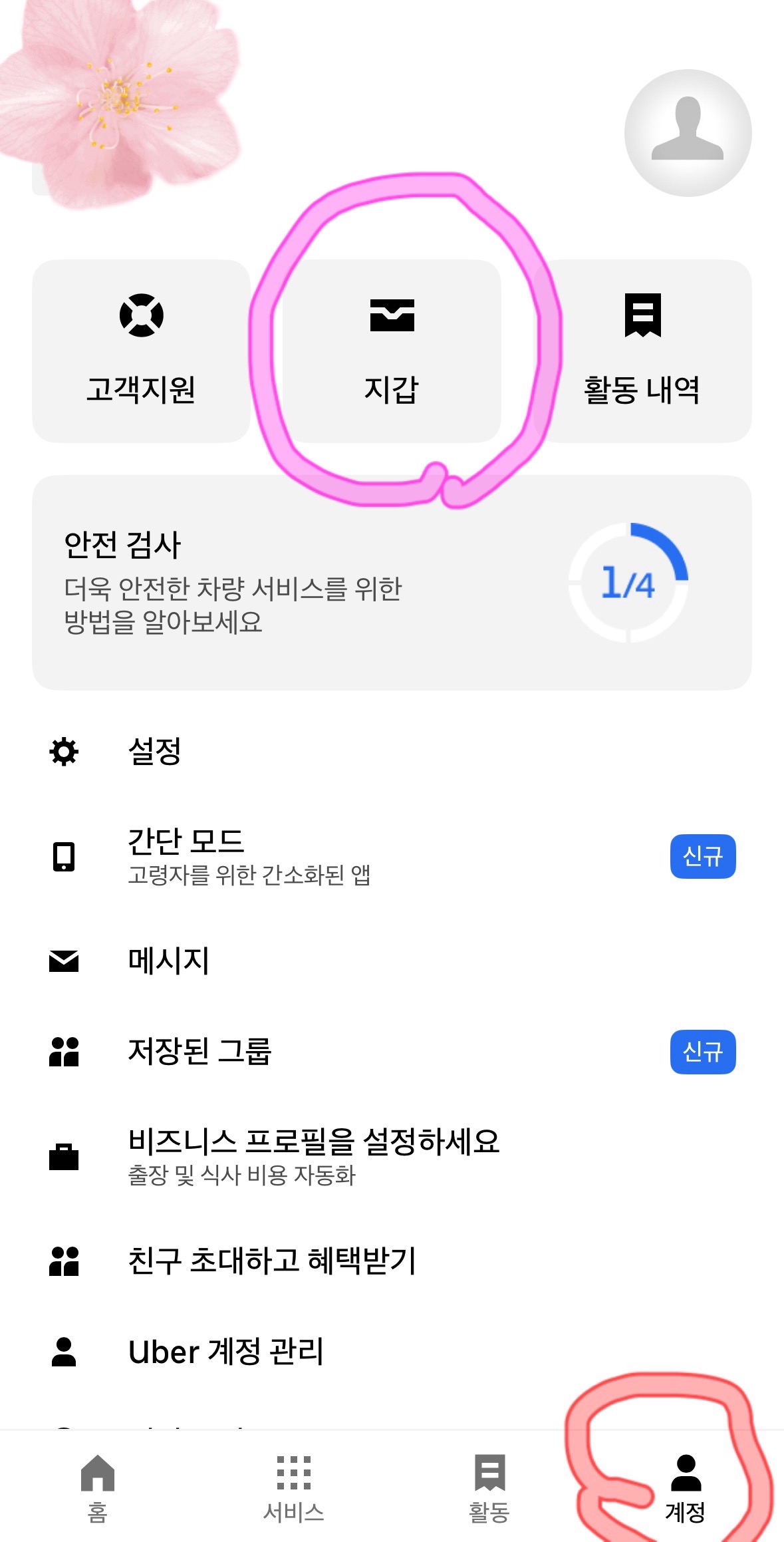Image resolution: width=784 pixels, height=1542 pixels.
Task: Select the 메시지 envelope icon
Action: [63, 960]
